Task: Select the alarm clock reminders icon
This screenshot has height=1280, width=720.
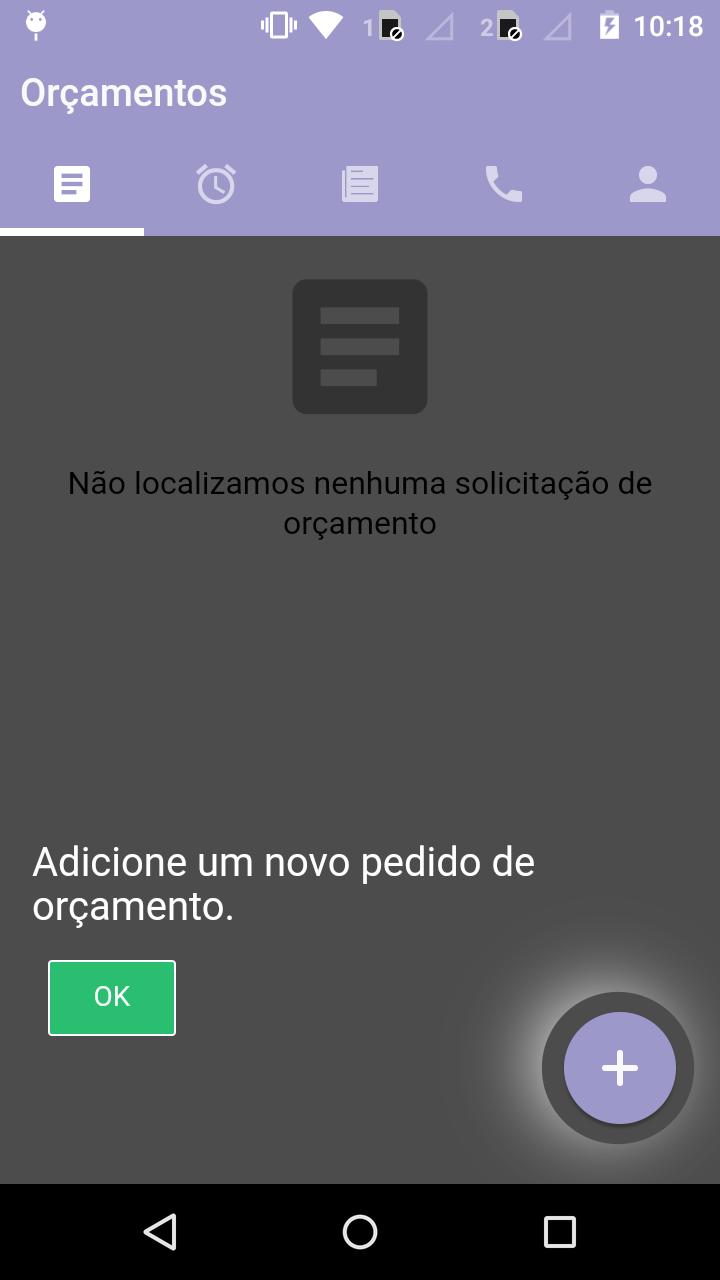Action: pyautogui.click(x=215, y=184)
